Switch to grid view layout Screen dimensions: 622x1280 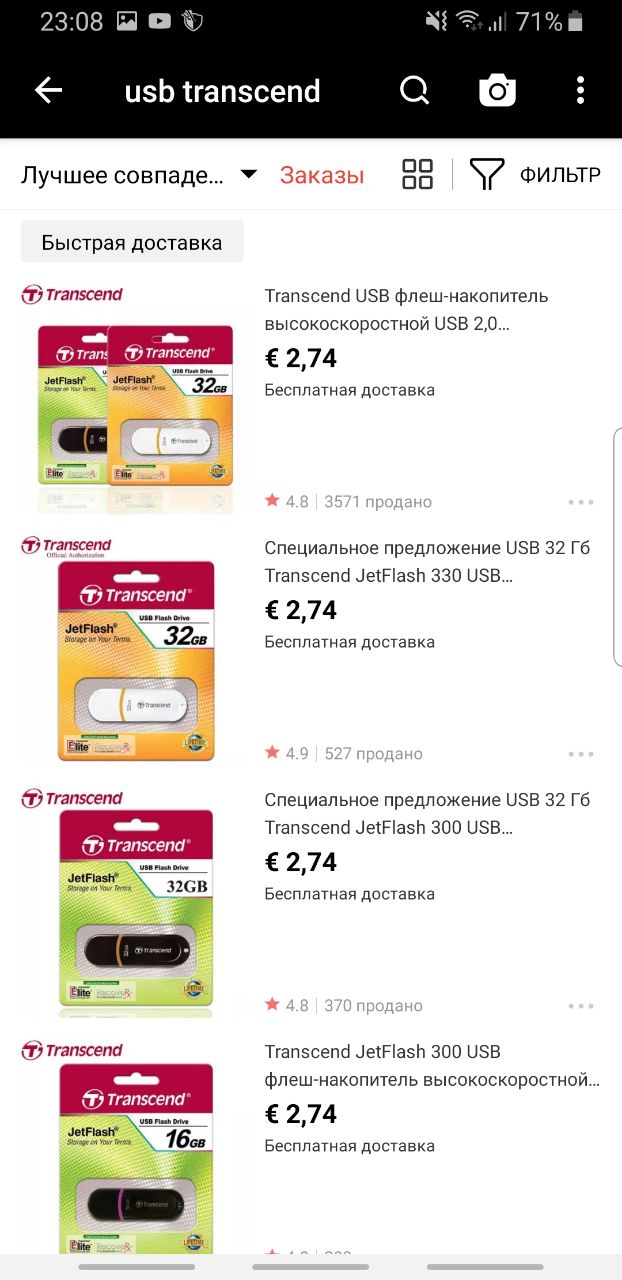point(417,174)
